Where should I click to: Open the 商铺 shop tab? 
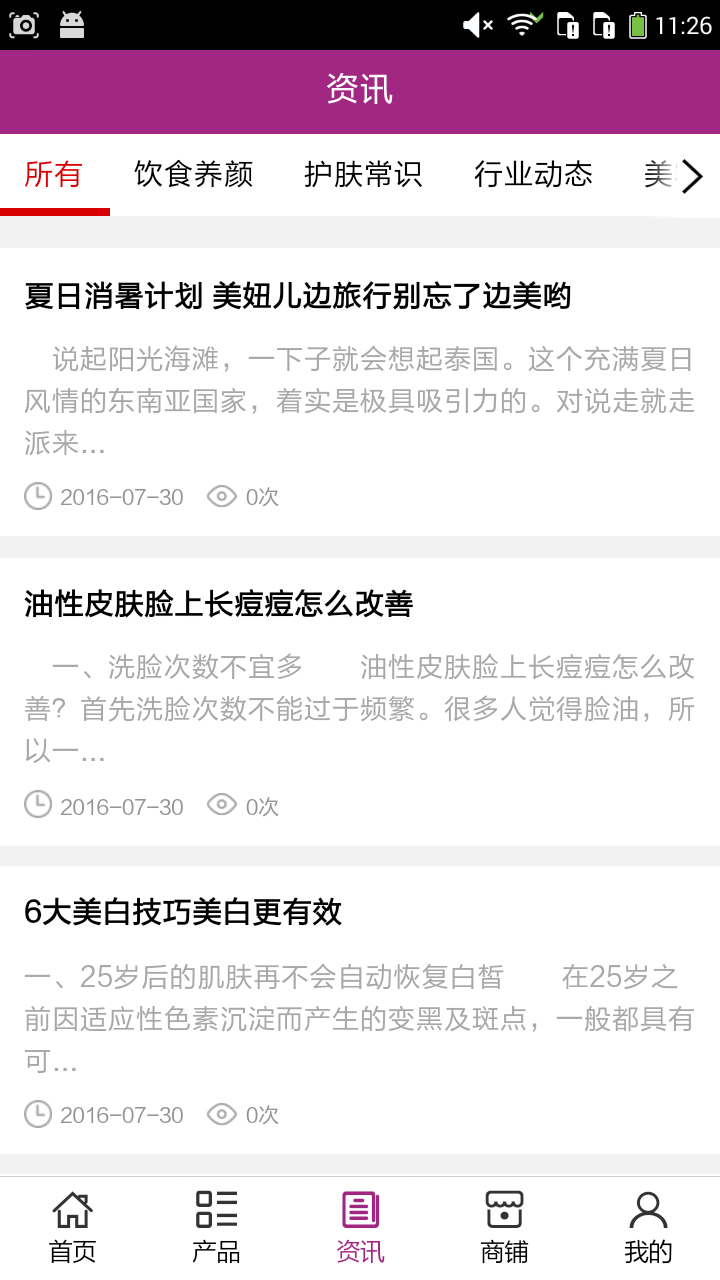(504, 1226)
